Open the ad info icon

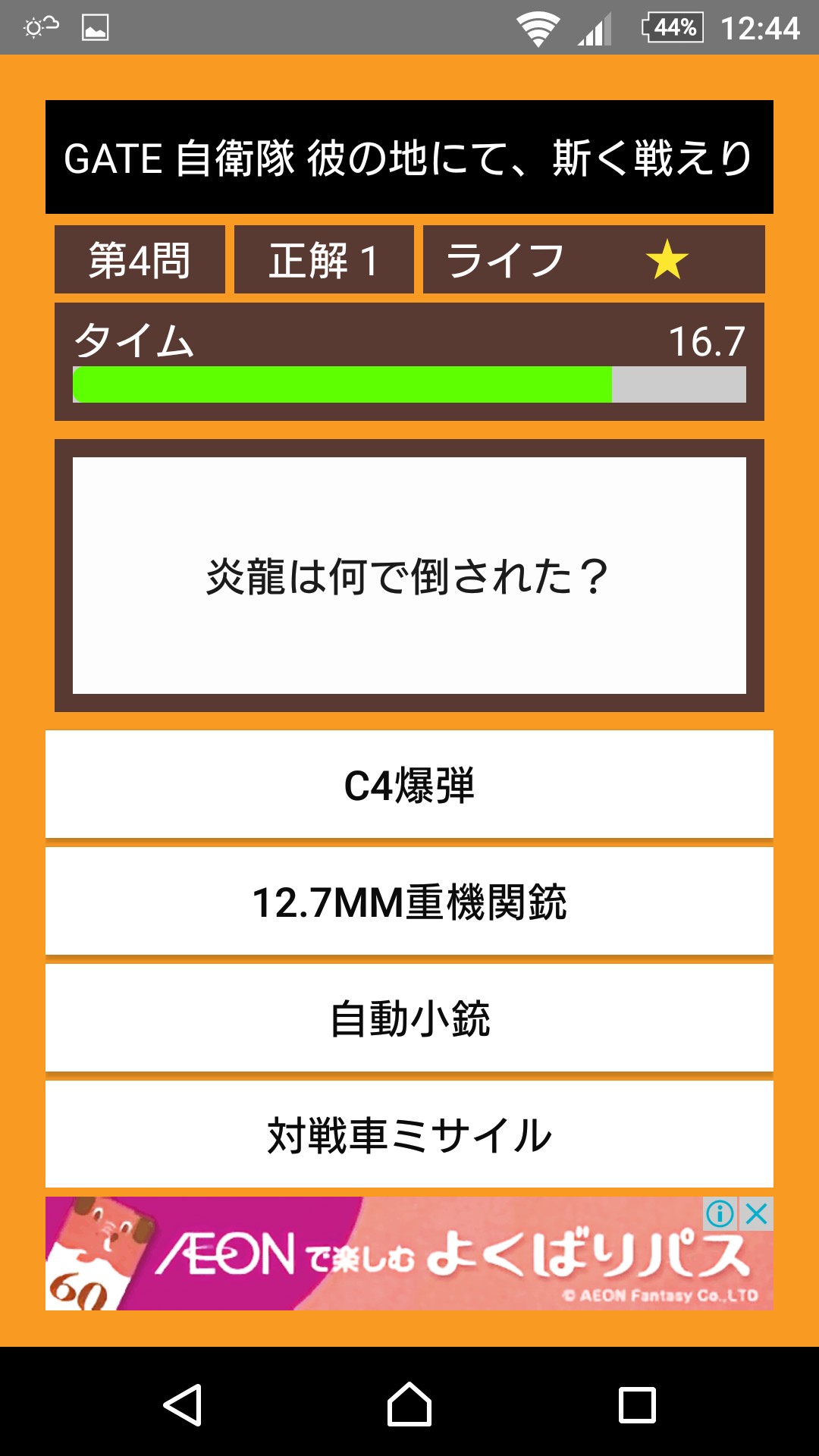pyautogui.click(x=720, y=1214)
